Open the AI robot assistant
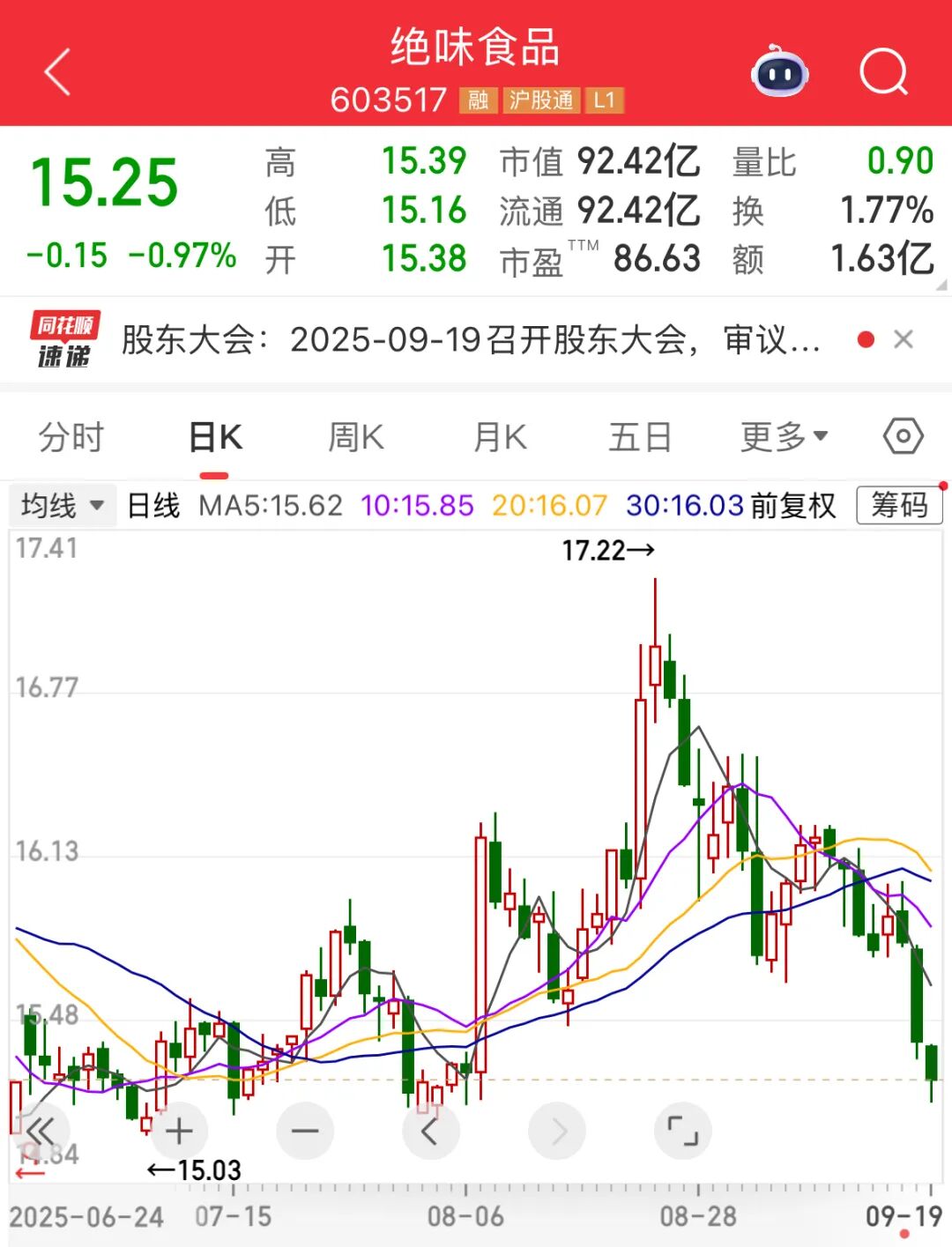952x1247 pixels. tap(779, 72)
